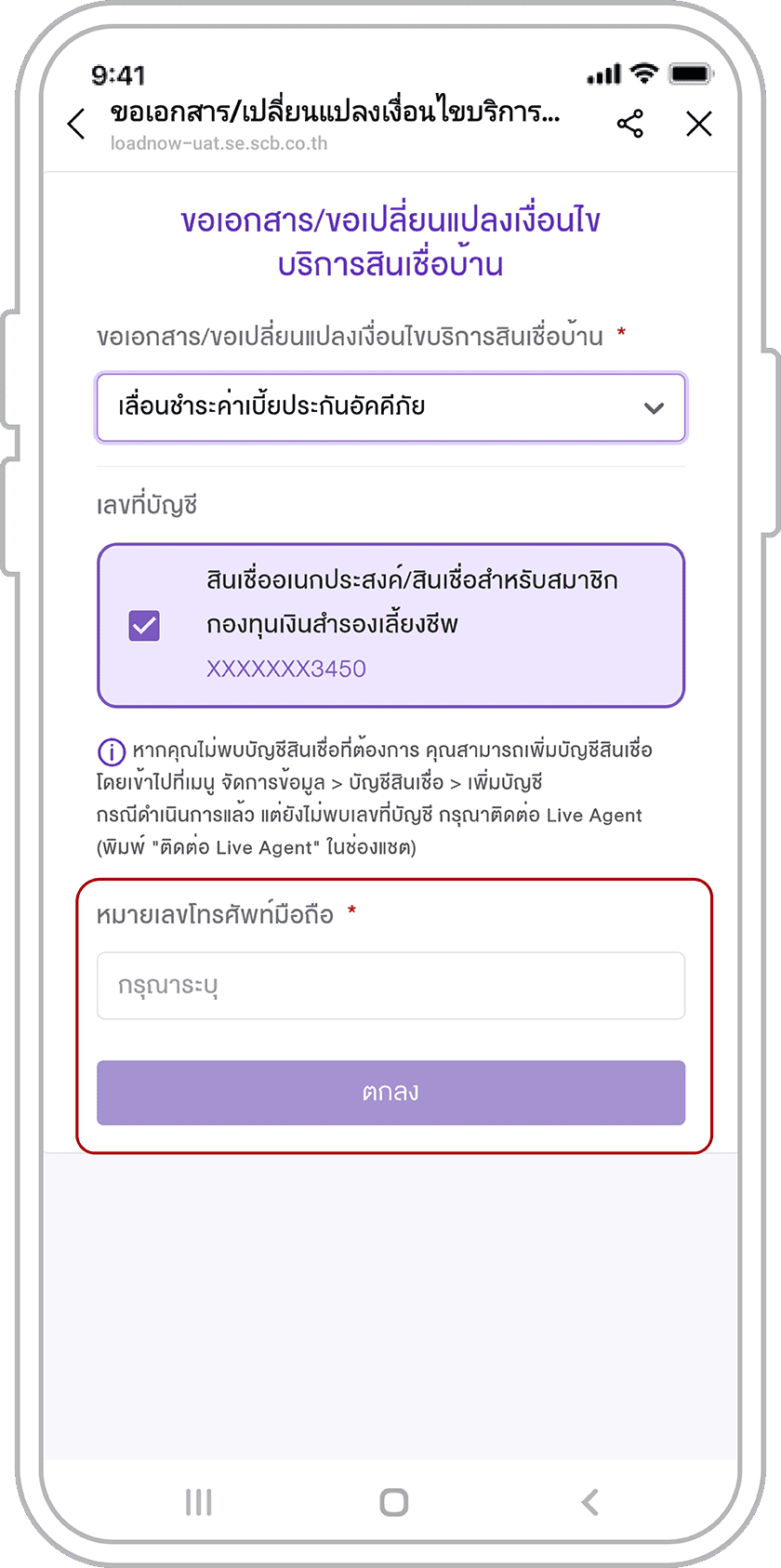Viewport: 781px width, 1568px height.
Task: Open recent apps from navigation bar
Action: pyautogui.click(x=198, y=1502)
